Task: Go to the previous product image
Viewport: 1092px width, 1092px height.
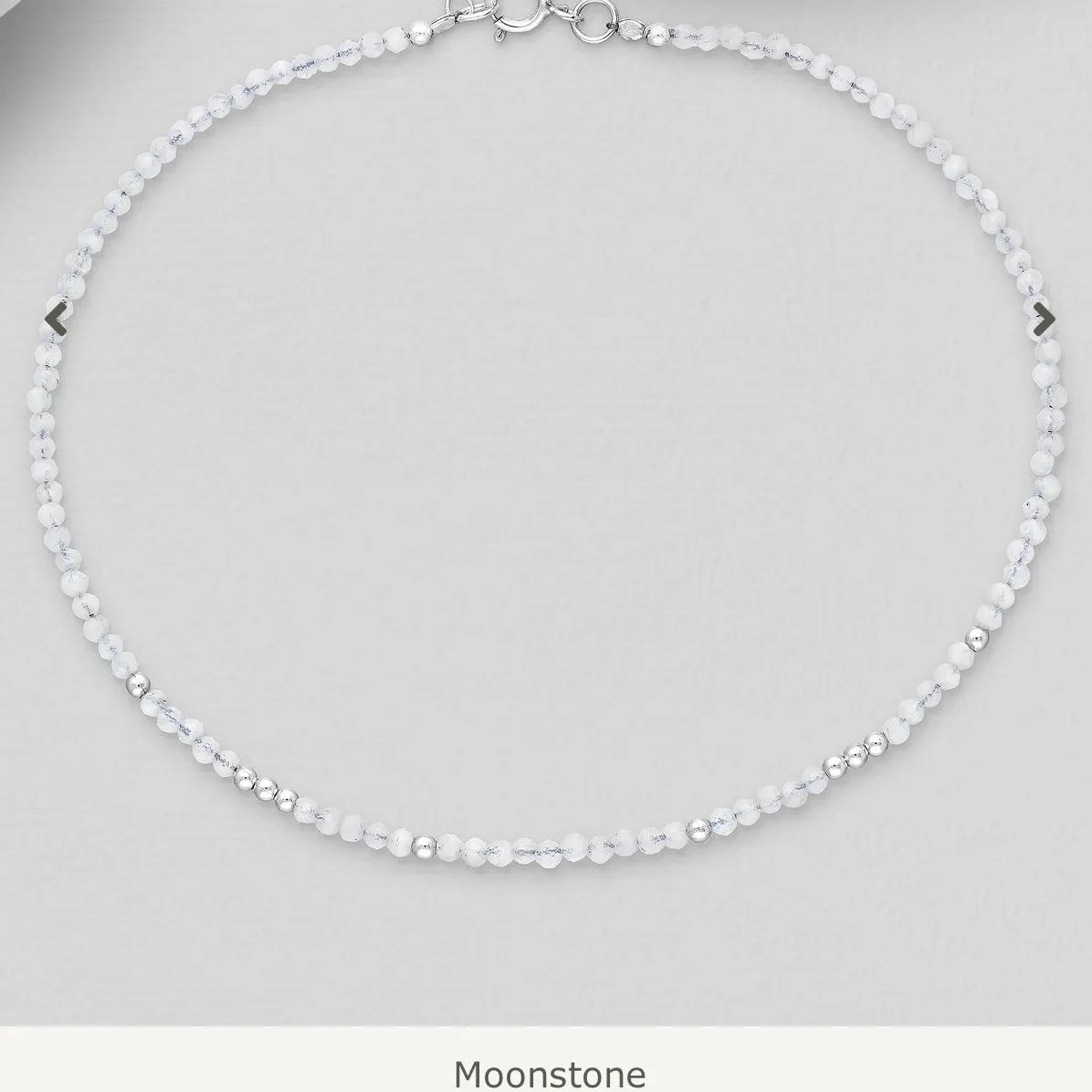Action: 57,319
